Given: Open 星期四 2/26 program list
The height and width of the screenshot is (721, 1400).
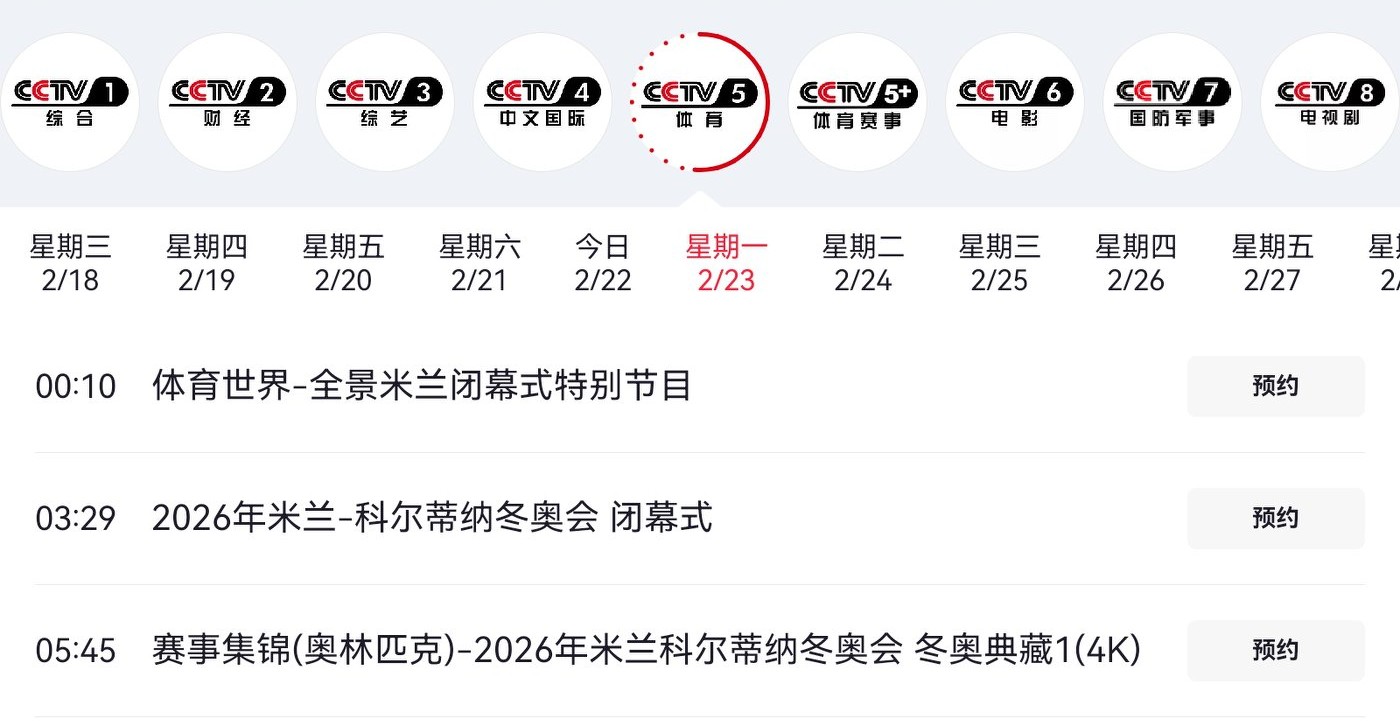Looking at the screenshot, I should (x=1136, y=263).
